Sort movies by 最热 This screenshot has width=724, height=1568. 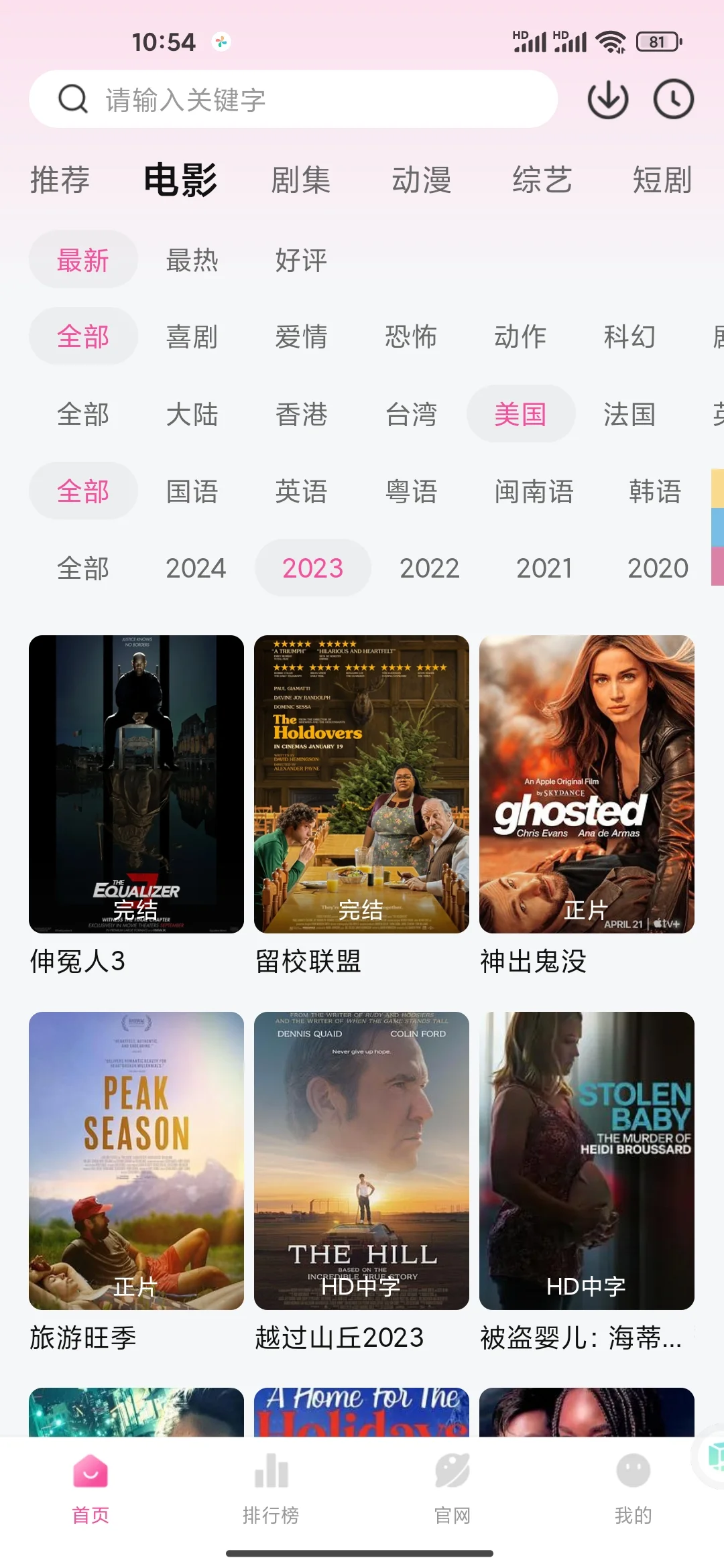pyautogui.click(x=192, y=260)
